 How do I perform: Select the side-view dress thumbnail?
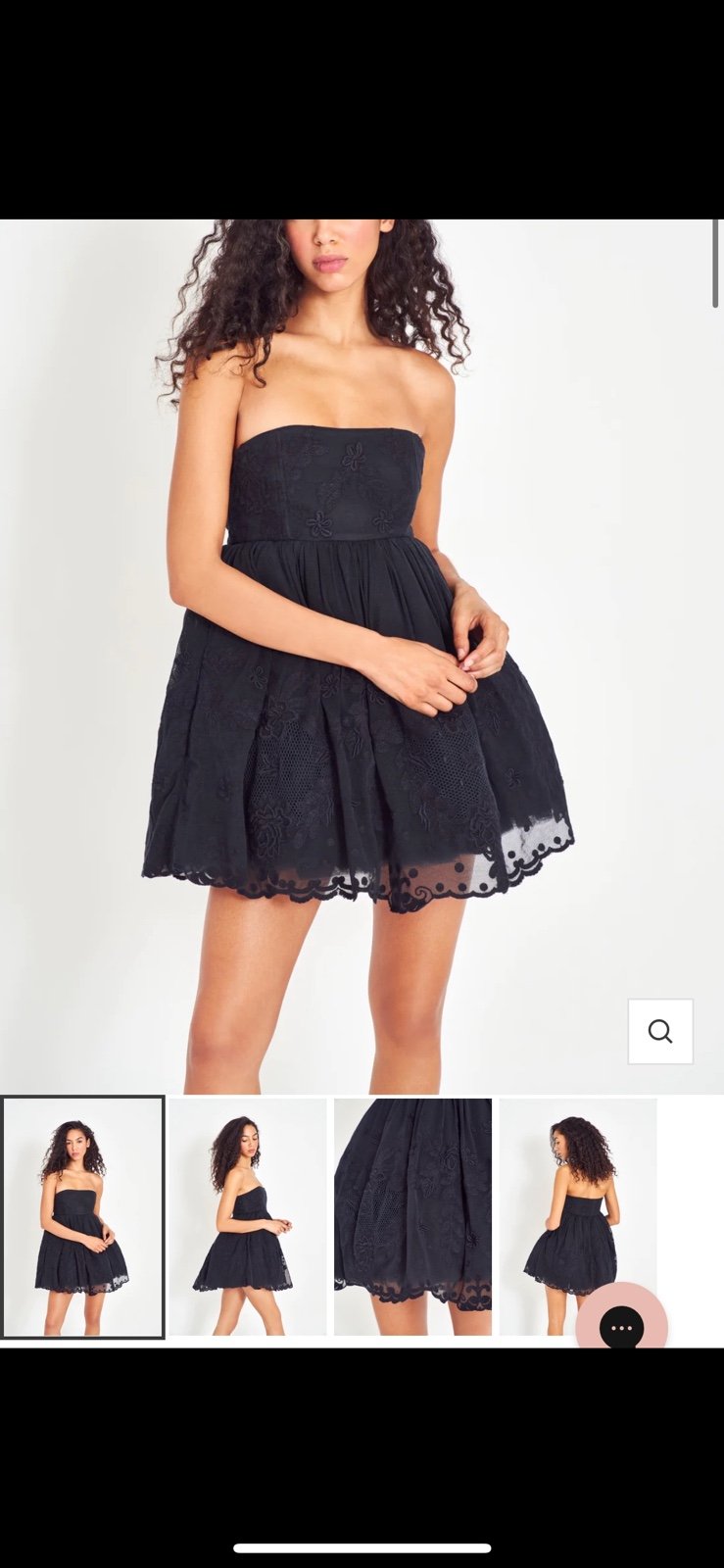pyautogui.click(x=247, y=1216)
